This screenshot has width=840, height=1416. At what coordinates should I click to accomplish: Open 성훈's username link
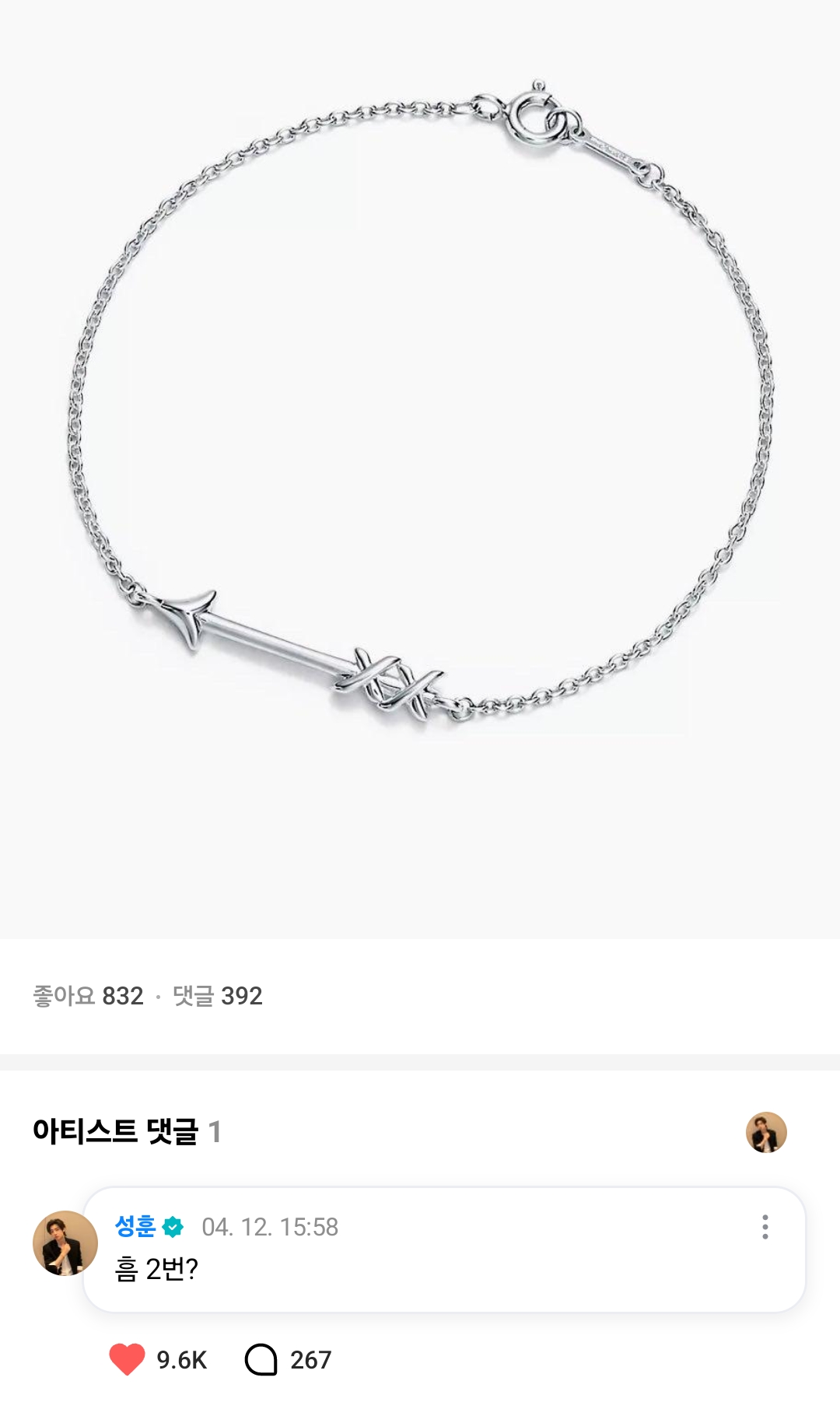135,1227
